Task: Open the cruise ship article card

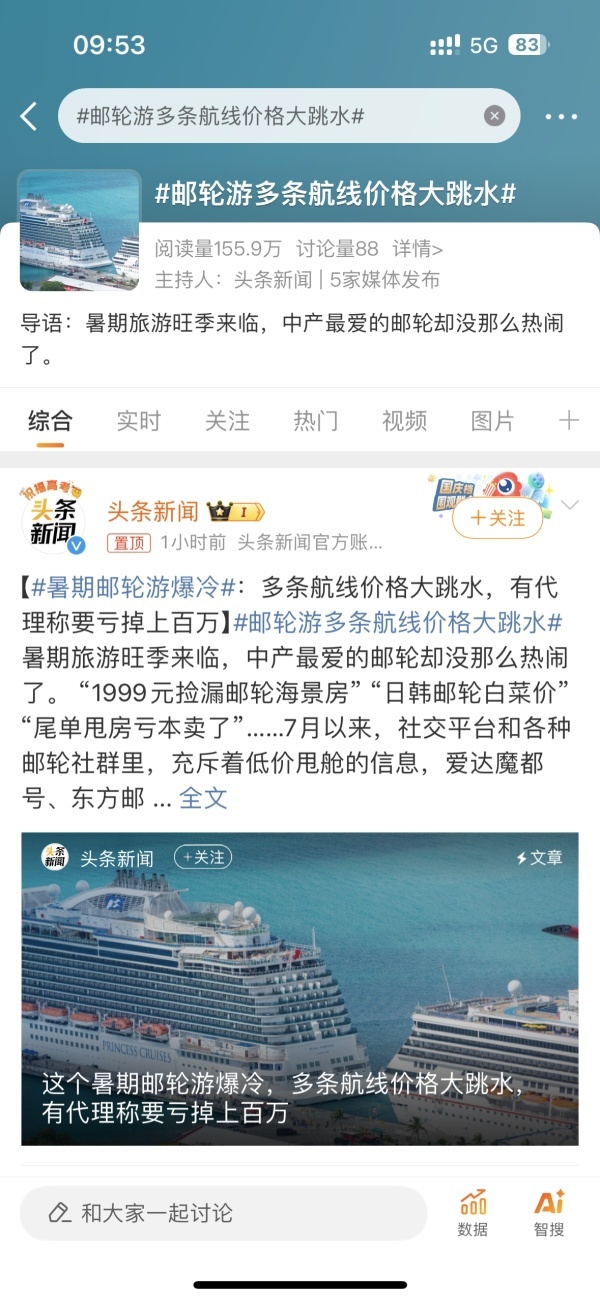Action: pyautogui.click(x=300, y=988)
